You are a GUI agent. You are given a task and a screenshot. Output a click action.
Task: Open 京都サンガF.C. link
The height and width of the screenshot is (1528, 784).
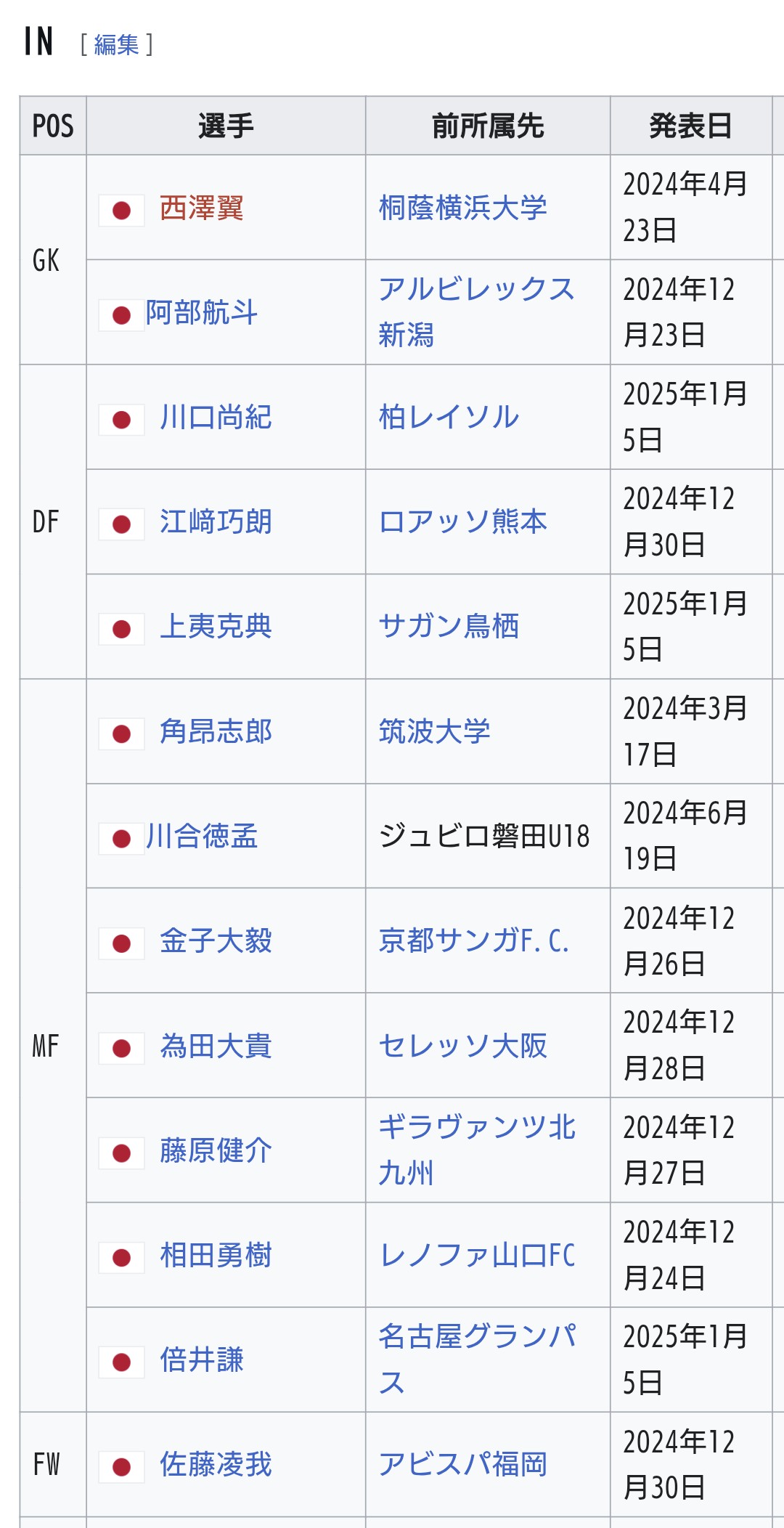(473, 941)
